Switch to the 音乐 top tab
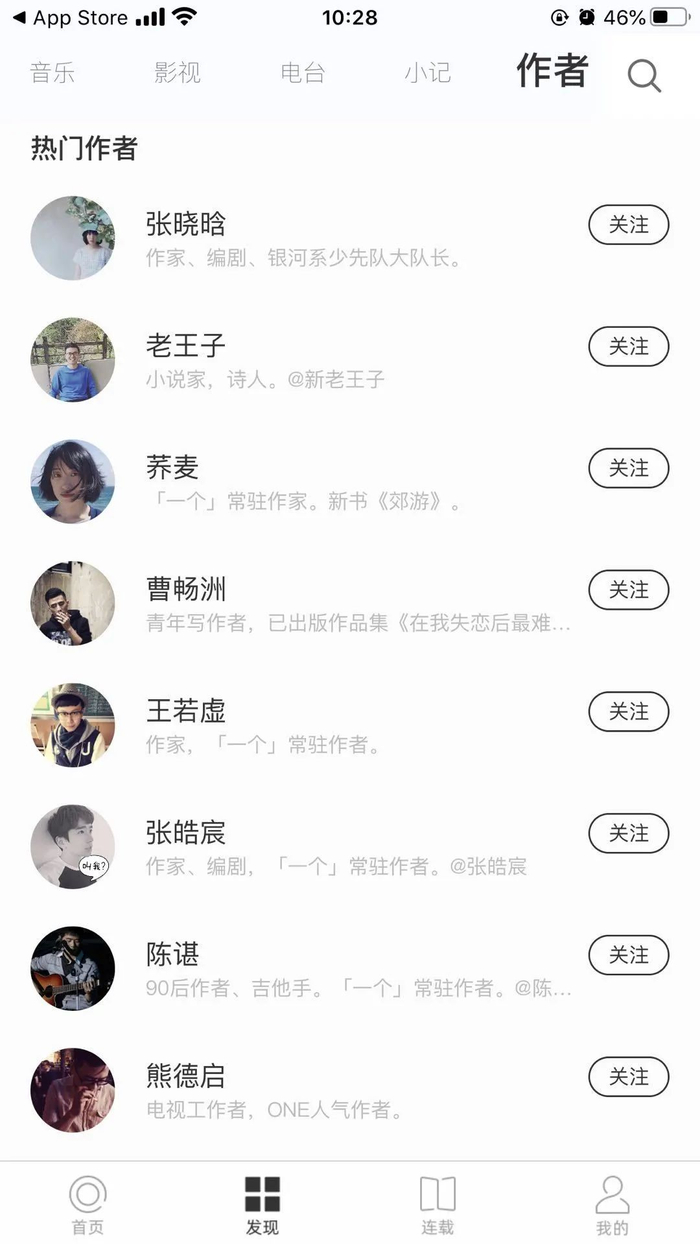 [53, 73]
